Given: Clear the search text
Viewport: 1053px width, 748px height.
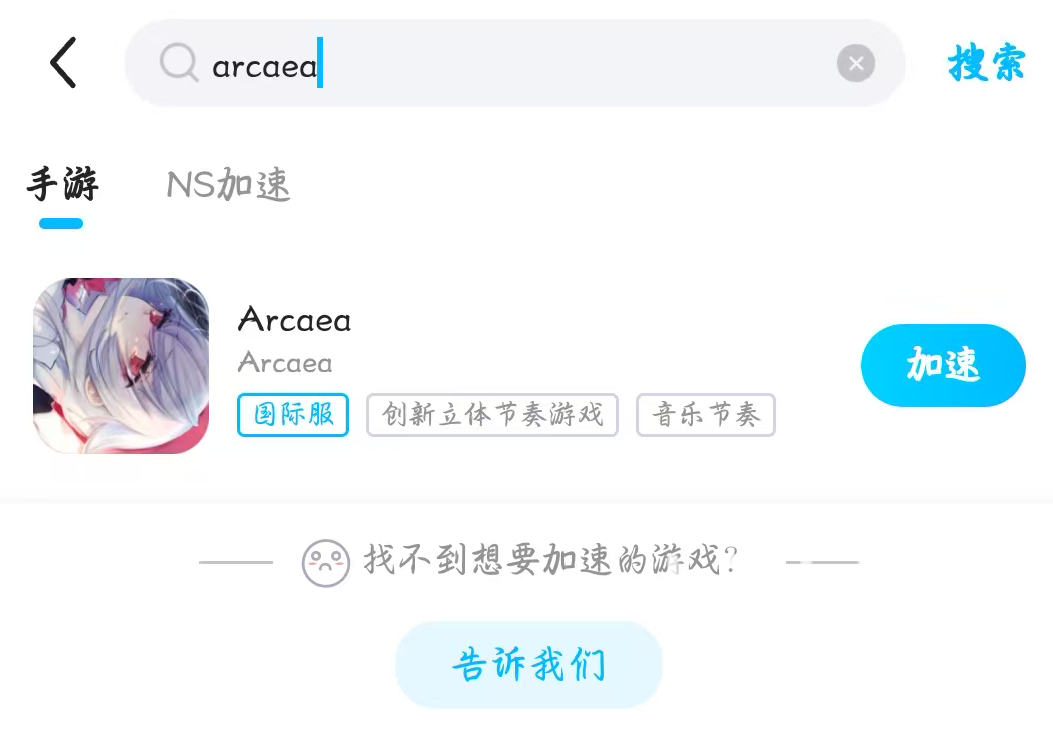Looking at the screenshot, I should point(855,65).
